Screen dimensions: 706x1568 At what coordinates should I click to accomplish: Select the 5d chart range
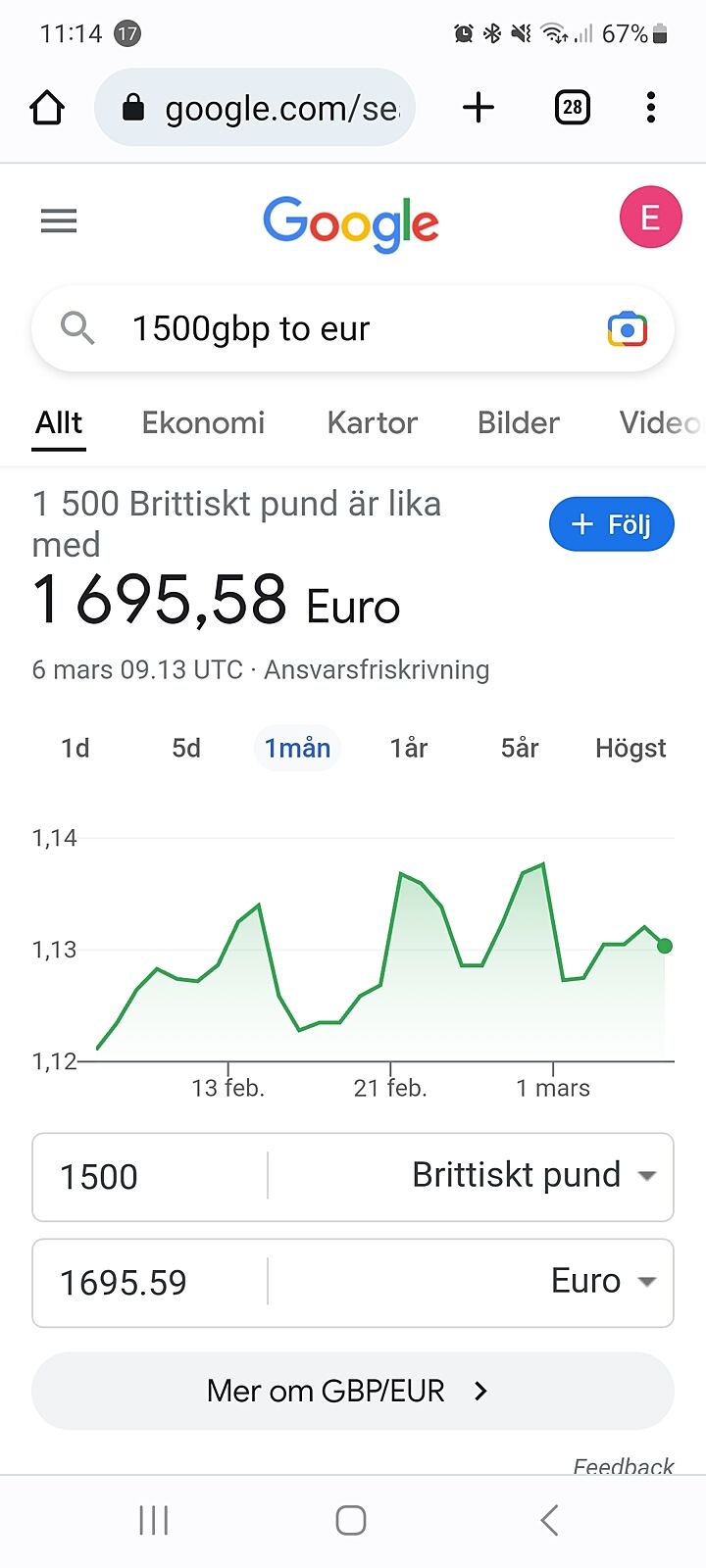186,749
